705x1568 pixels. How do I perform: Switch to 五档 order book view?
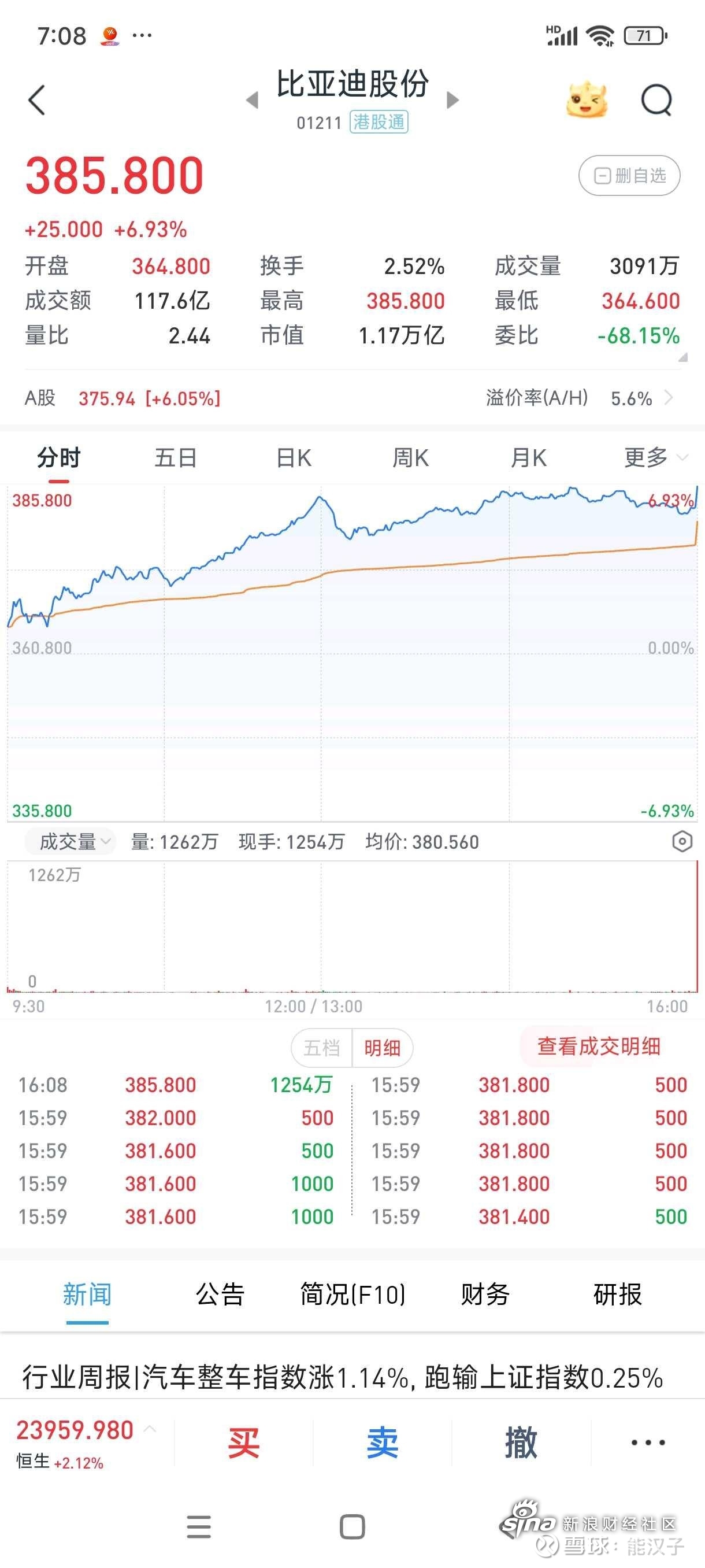click(322, 1048)
